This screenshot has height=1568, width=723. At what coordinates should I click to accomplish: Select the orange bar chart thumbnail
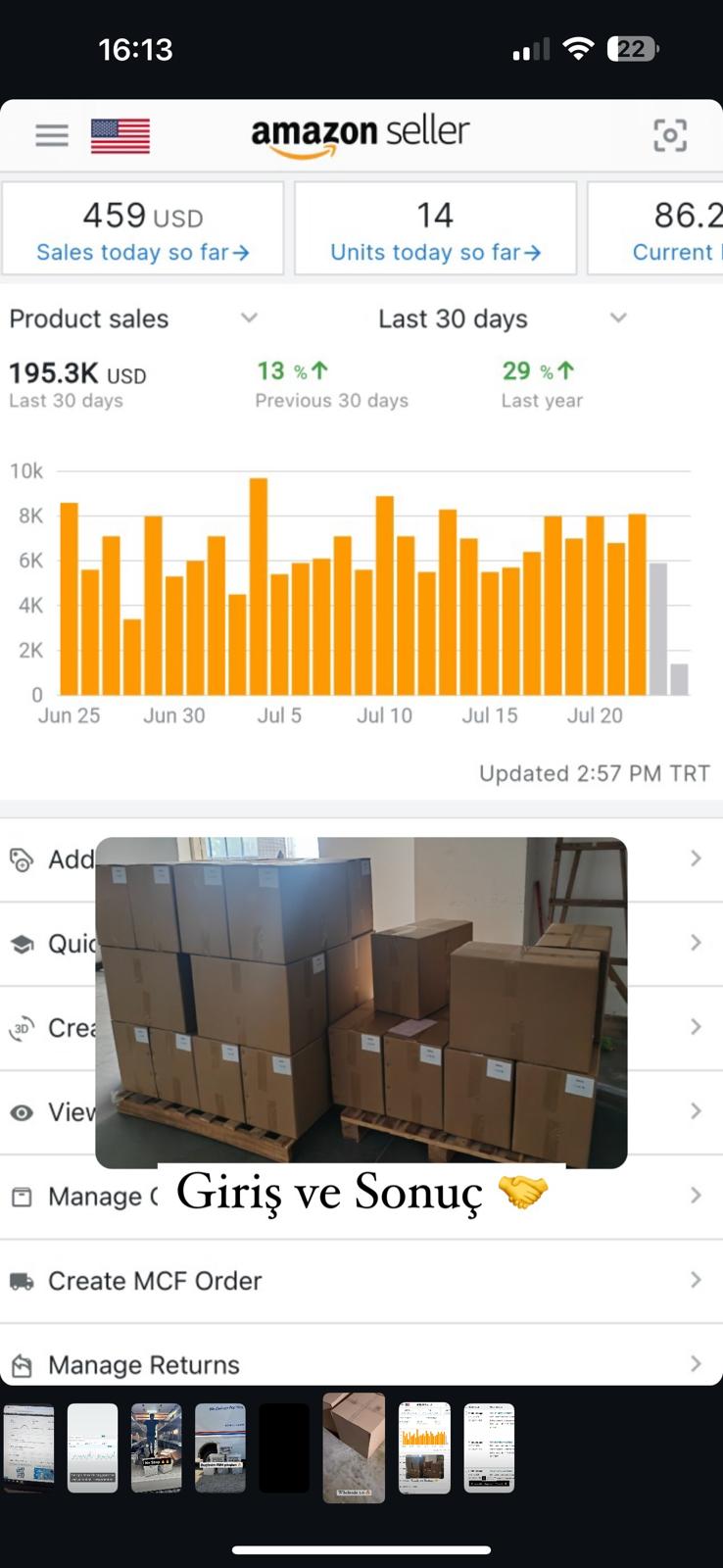click(x=424, y=1447)
